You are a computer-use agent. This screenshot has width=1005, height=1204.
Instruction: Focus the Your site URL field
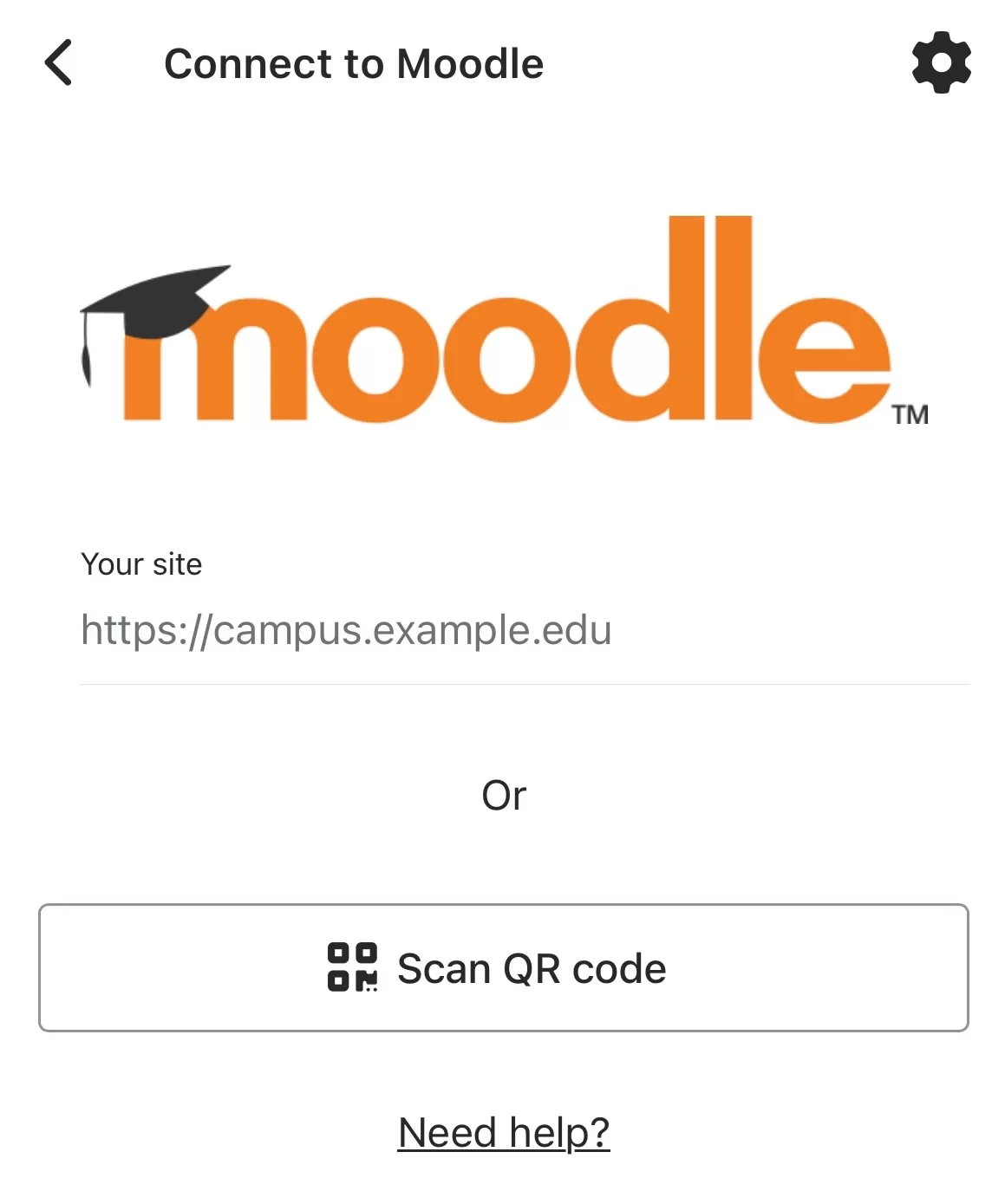click(x=524, y=630)
